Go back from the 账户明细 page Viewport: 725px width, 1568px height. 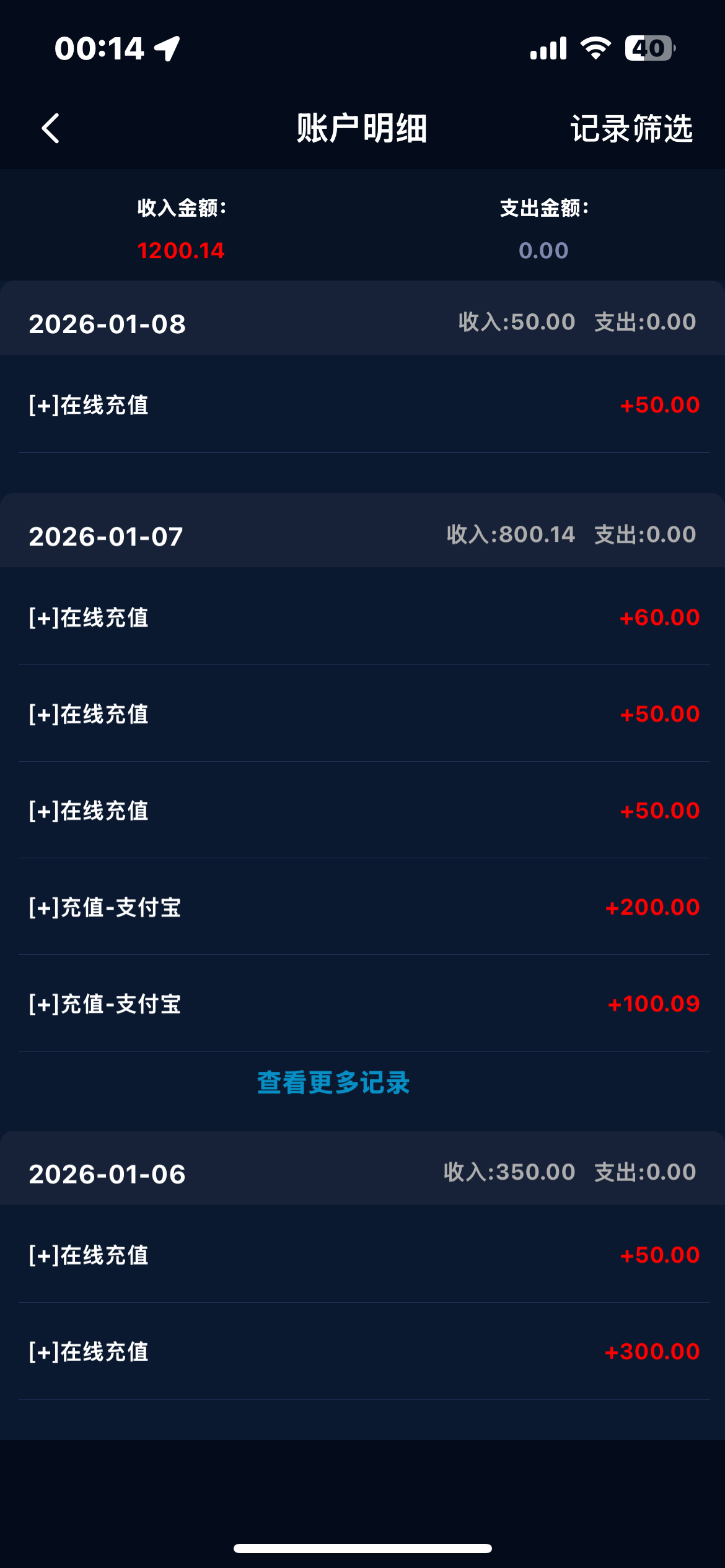pyautogui.click(x=51, y=128)
